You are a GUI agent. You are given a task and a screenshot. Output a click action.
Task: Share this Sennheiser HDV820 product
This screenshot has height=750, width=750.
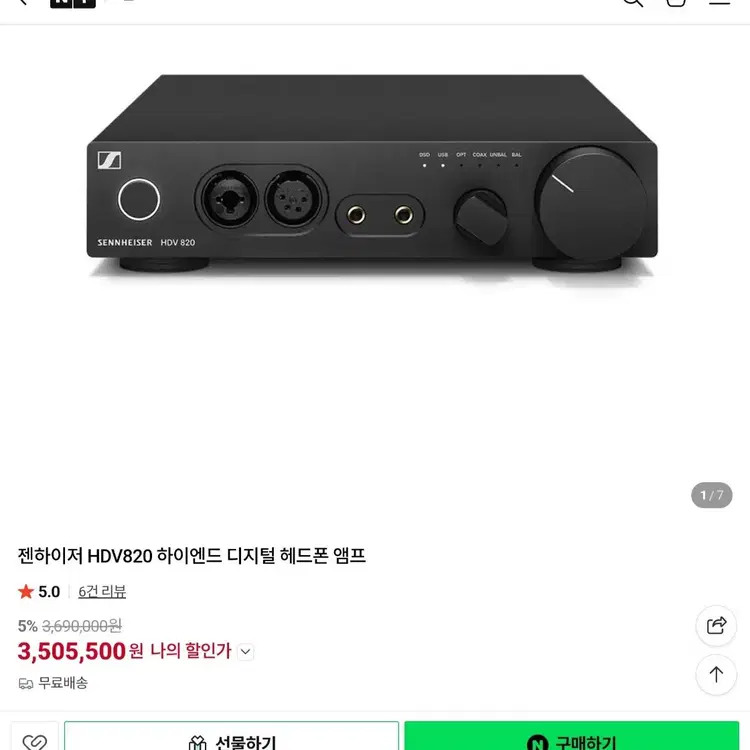pos(716,625)
